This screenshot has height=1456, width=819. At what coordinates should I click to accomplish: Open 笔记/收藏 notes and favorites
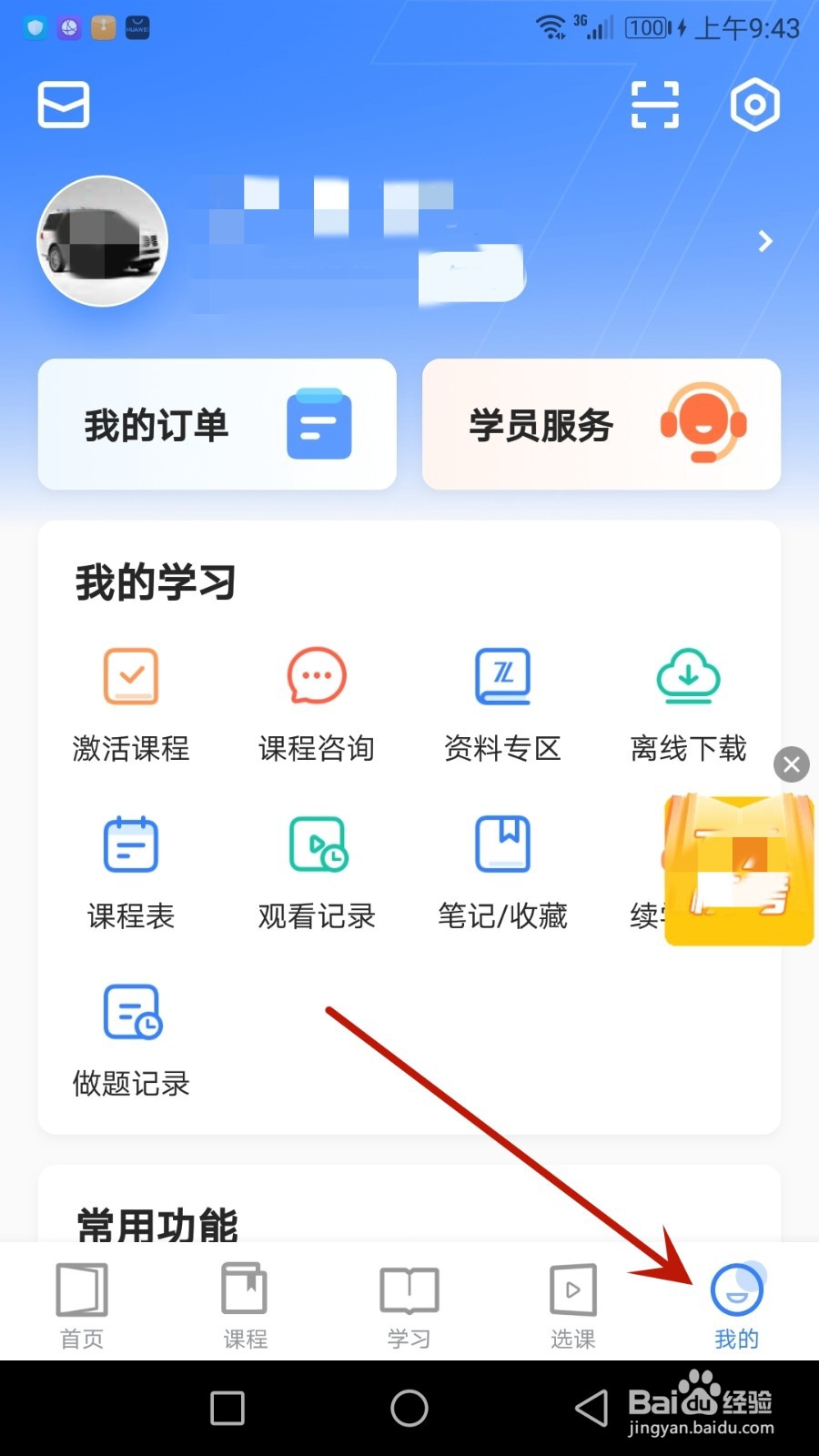pos(502,869)
